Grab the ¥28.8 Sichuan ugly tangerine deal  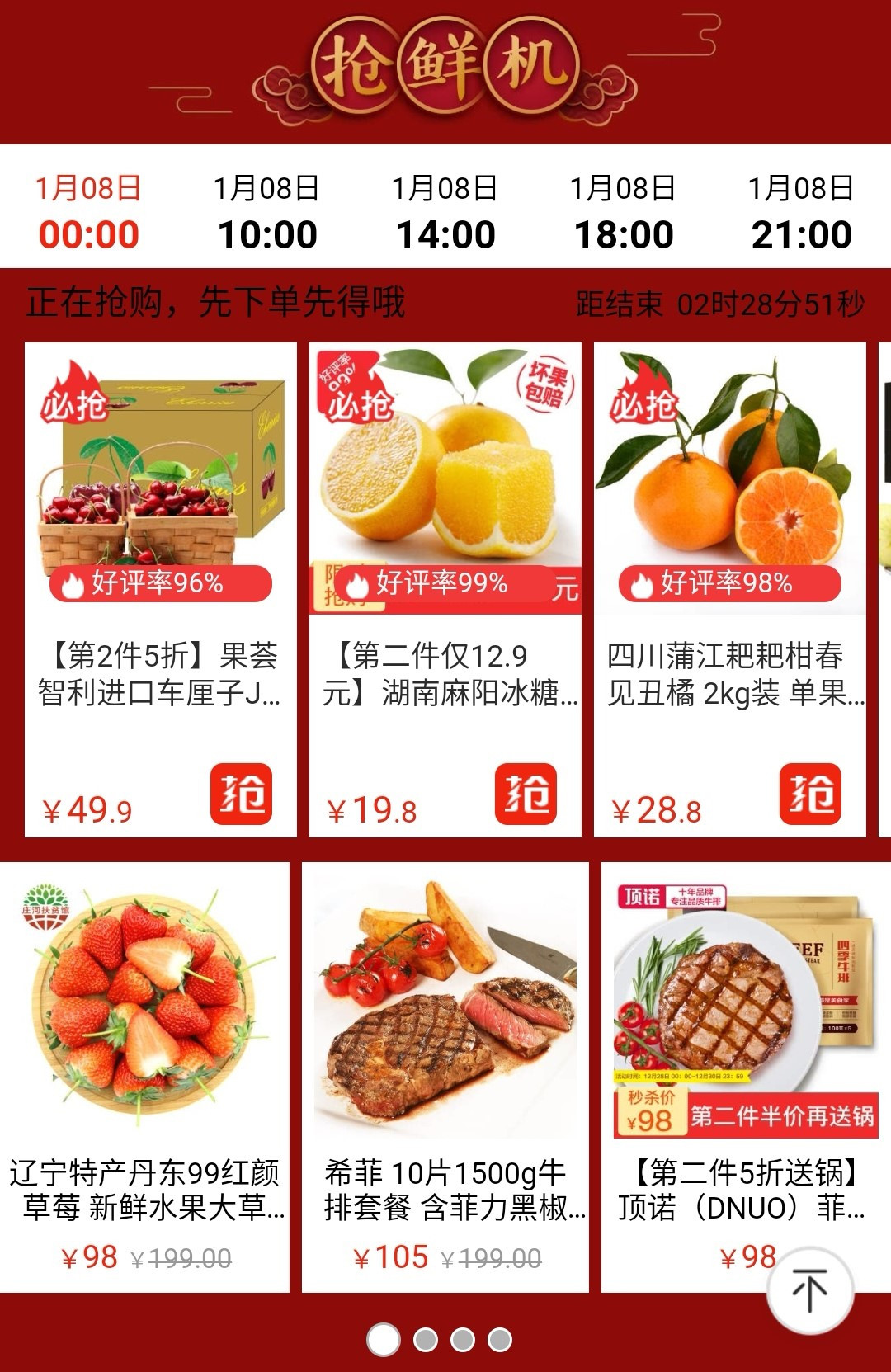click(x=810, y=794)
